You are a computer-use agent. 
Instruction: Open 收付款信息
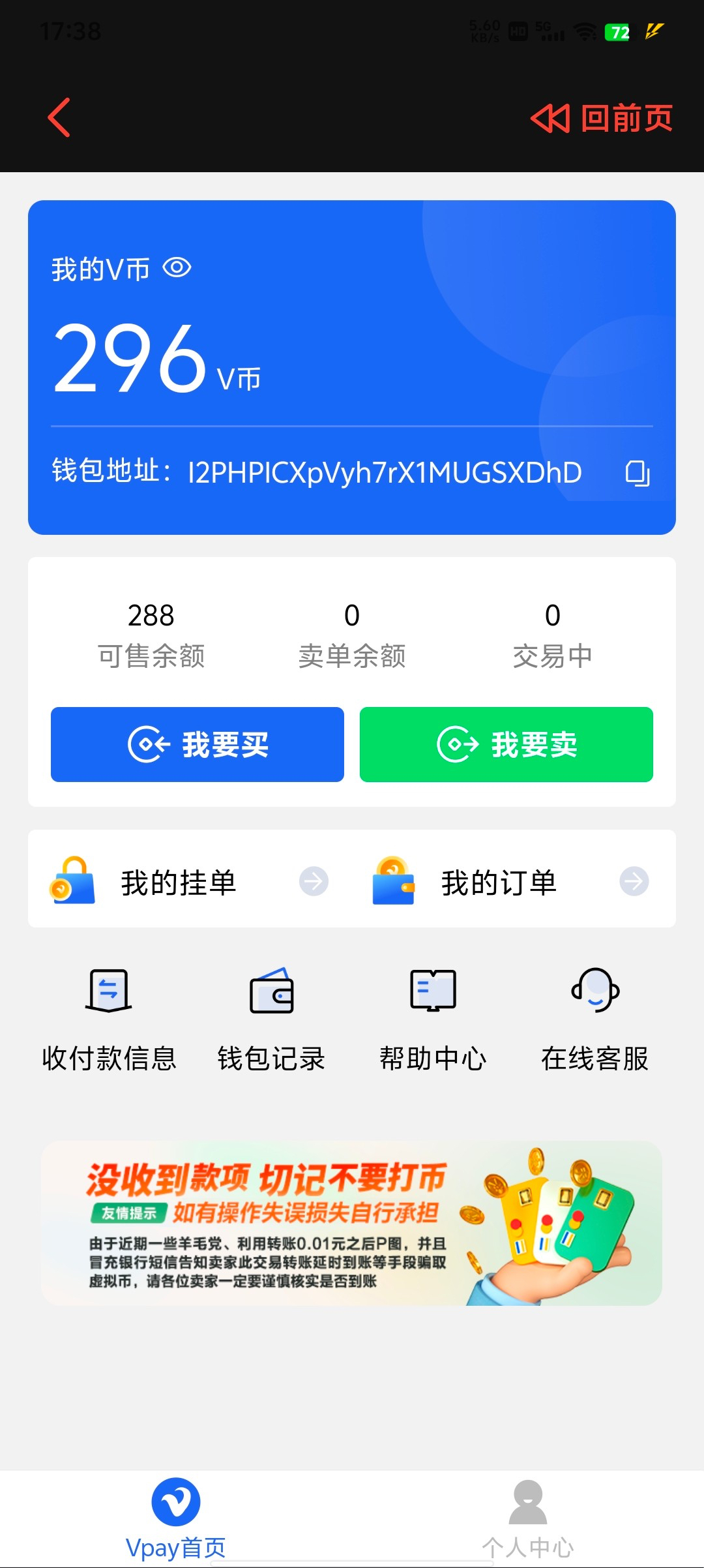(x=109, y=1021)
